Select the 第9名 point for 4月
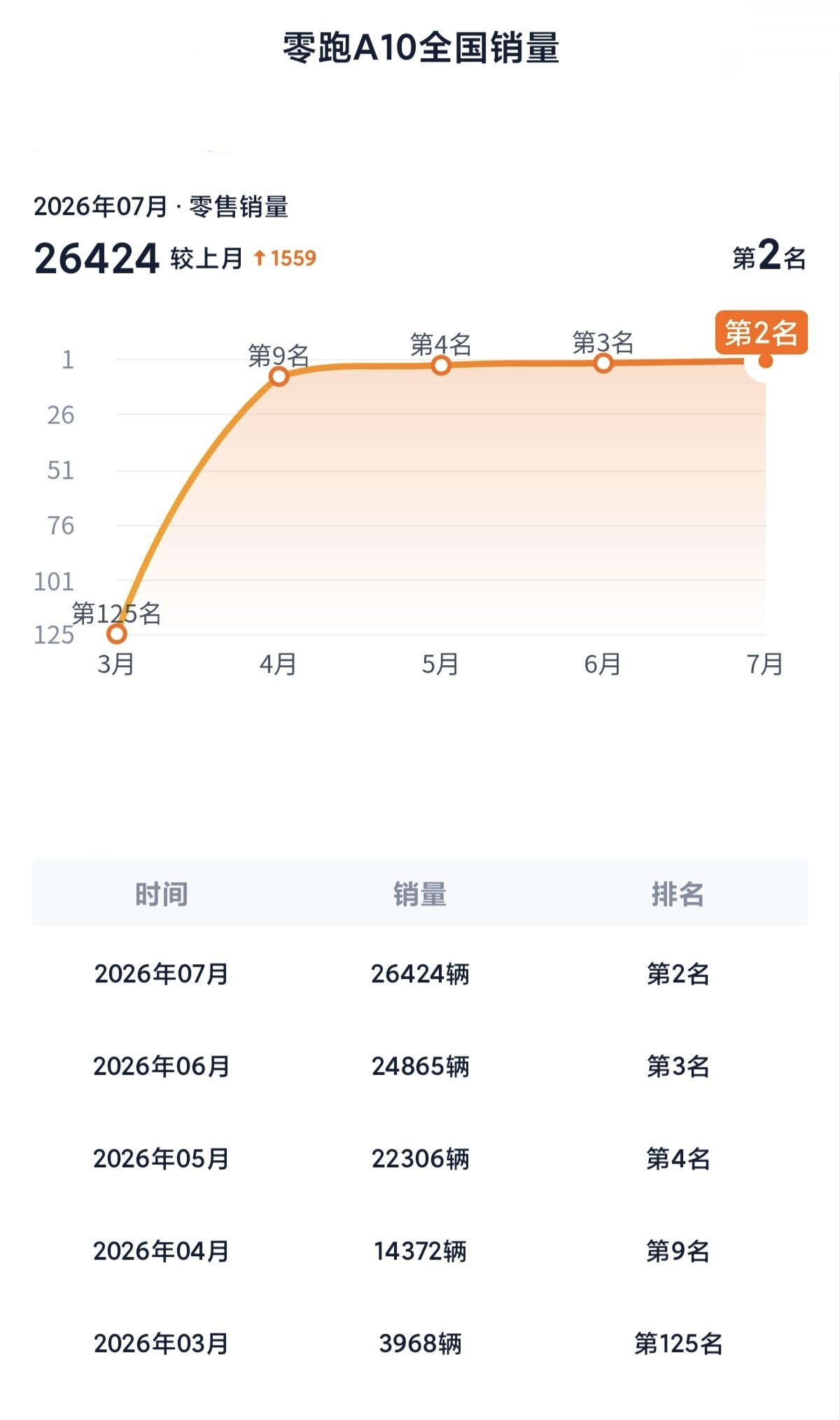The image size is (840, 1420). click(x=279, y=377)
